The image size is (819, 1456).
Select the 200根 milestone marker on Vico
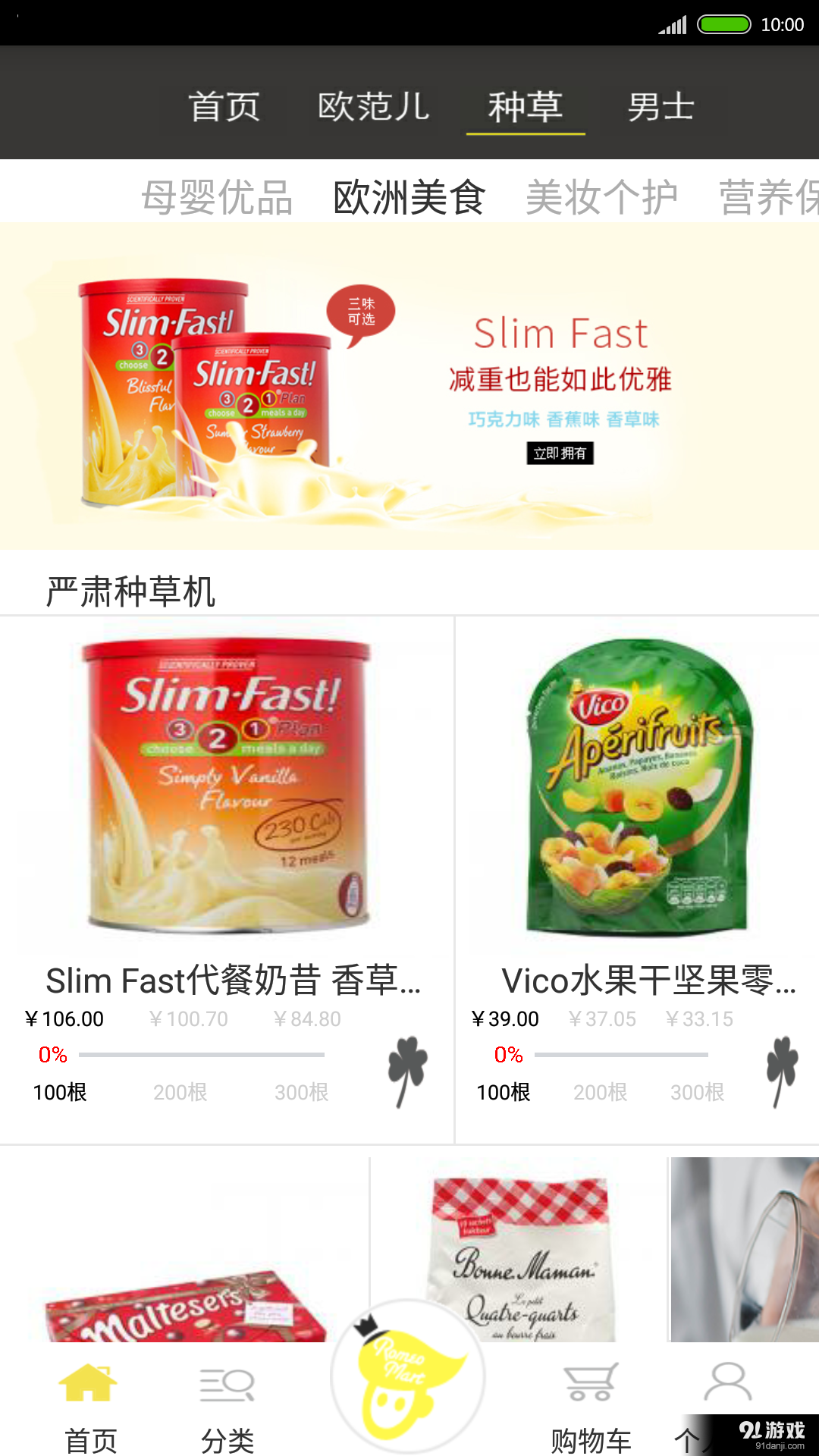[x=600, y=1092]
